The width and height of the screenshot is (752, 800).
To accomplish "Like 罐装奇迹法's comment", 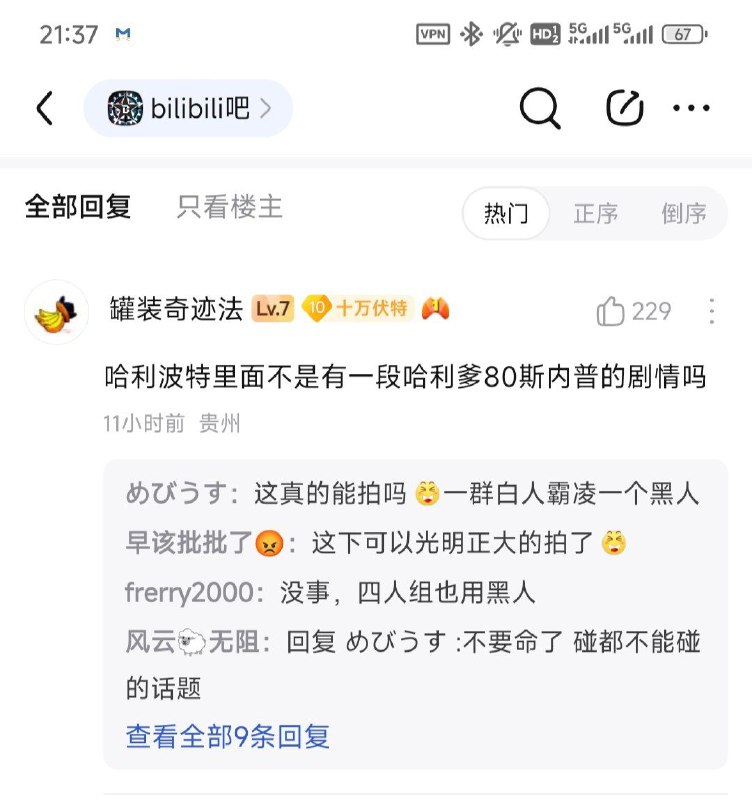I will 634,311.
